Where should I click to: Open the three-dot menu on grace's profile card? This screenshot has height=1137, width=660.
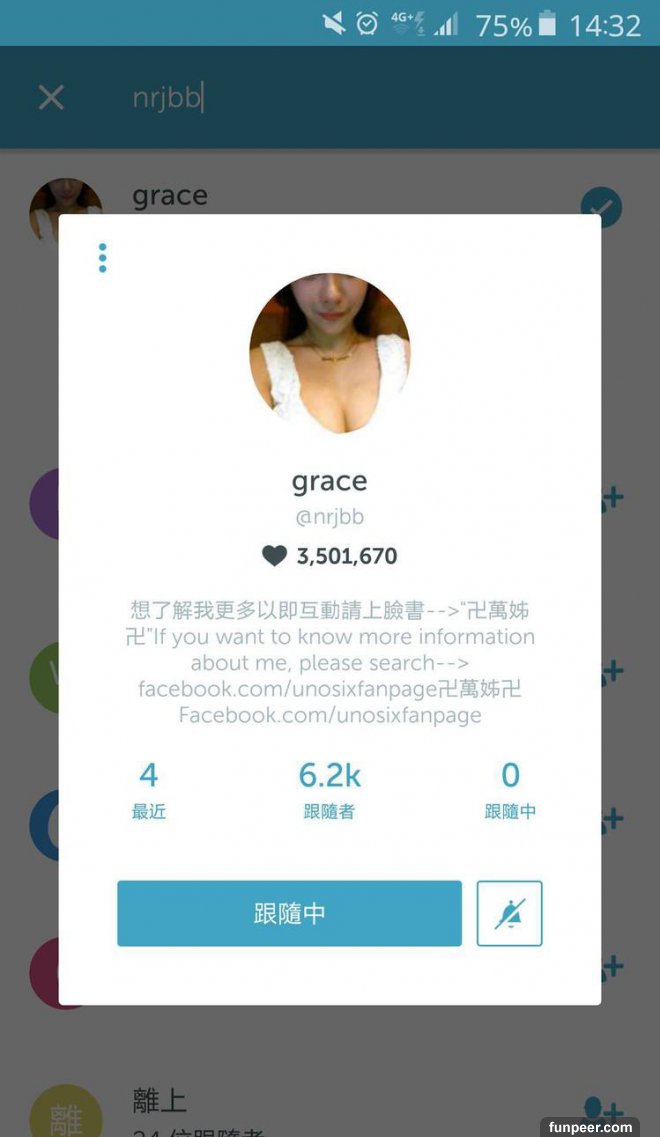click(102, 258)
